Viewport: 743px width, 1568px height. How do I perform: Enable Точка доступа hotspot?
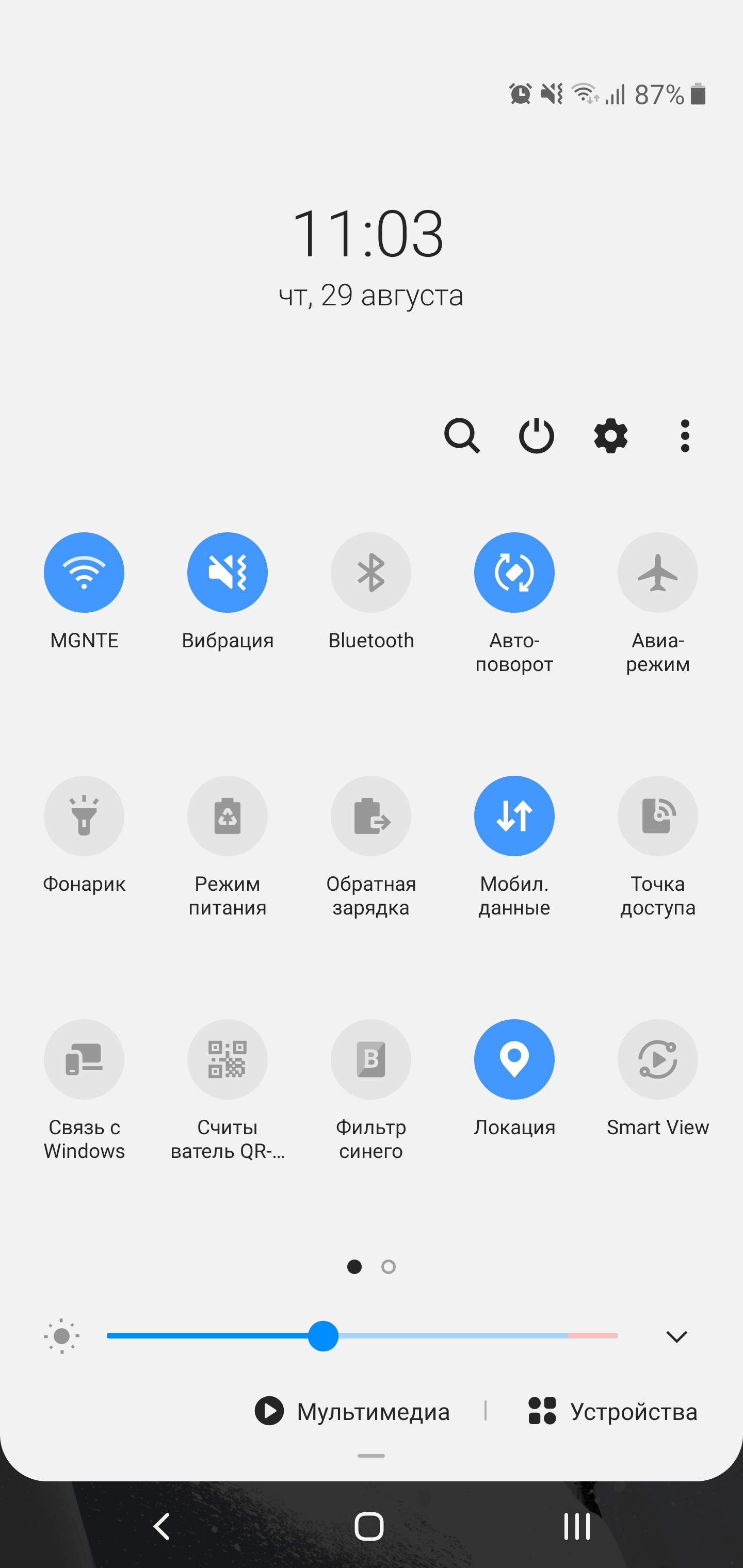[x=658, y=815]
